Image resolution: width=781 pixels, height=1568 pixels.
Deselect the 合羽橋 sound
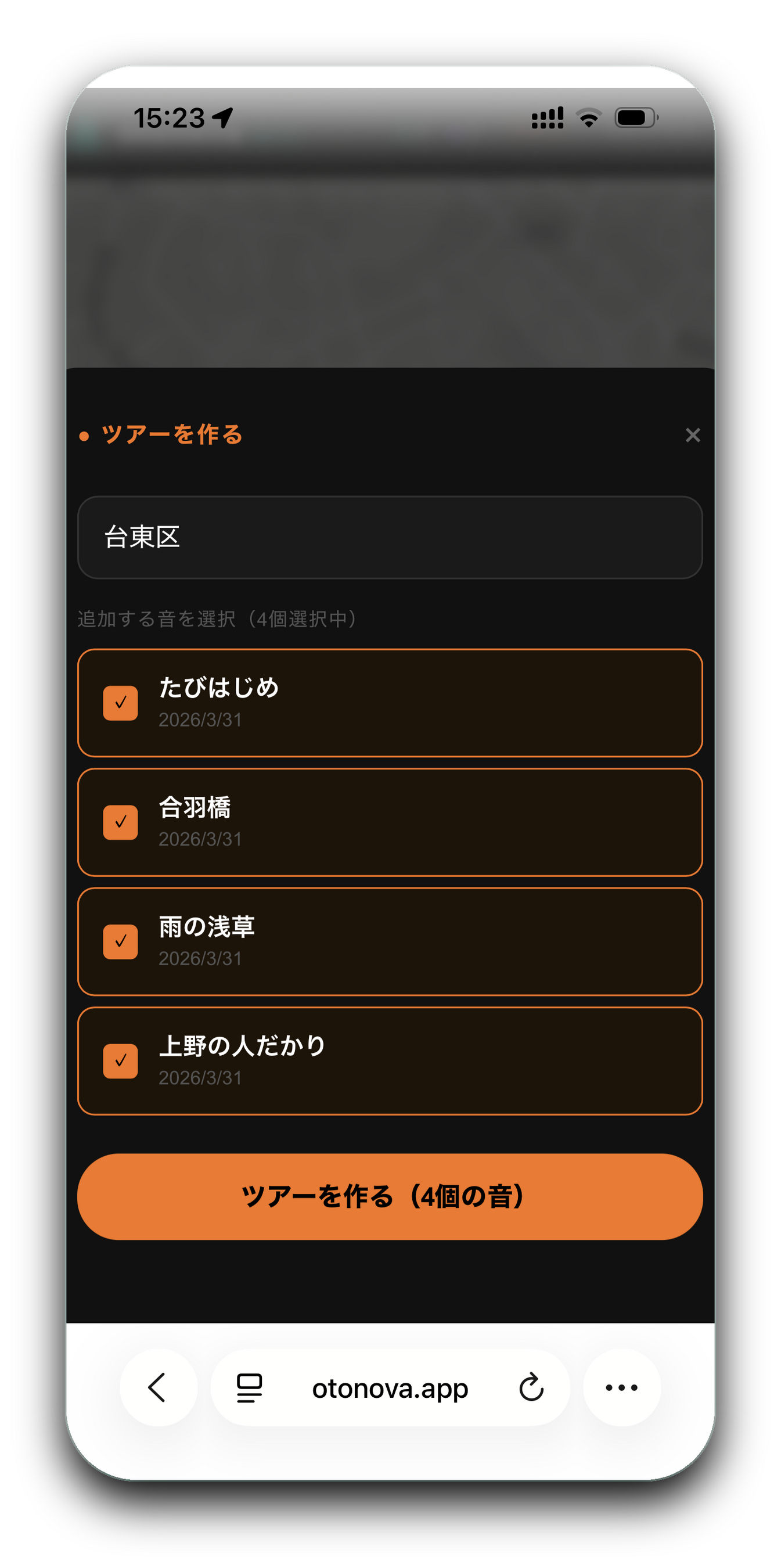tap(121, 822)
